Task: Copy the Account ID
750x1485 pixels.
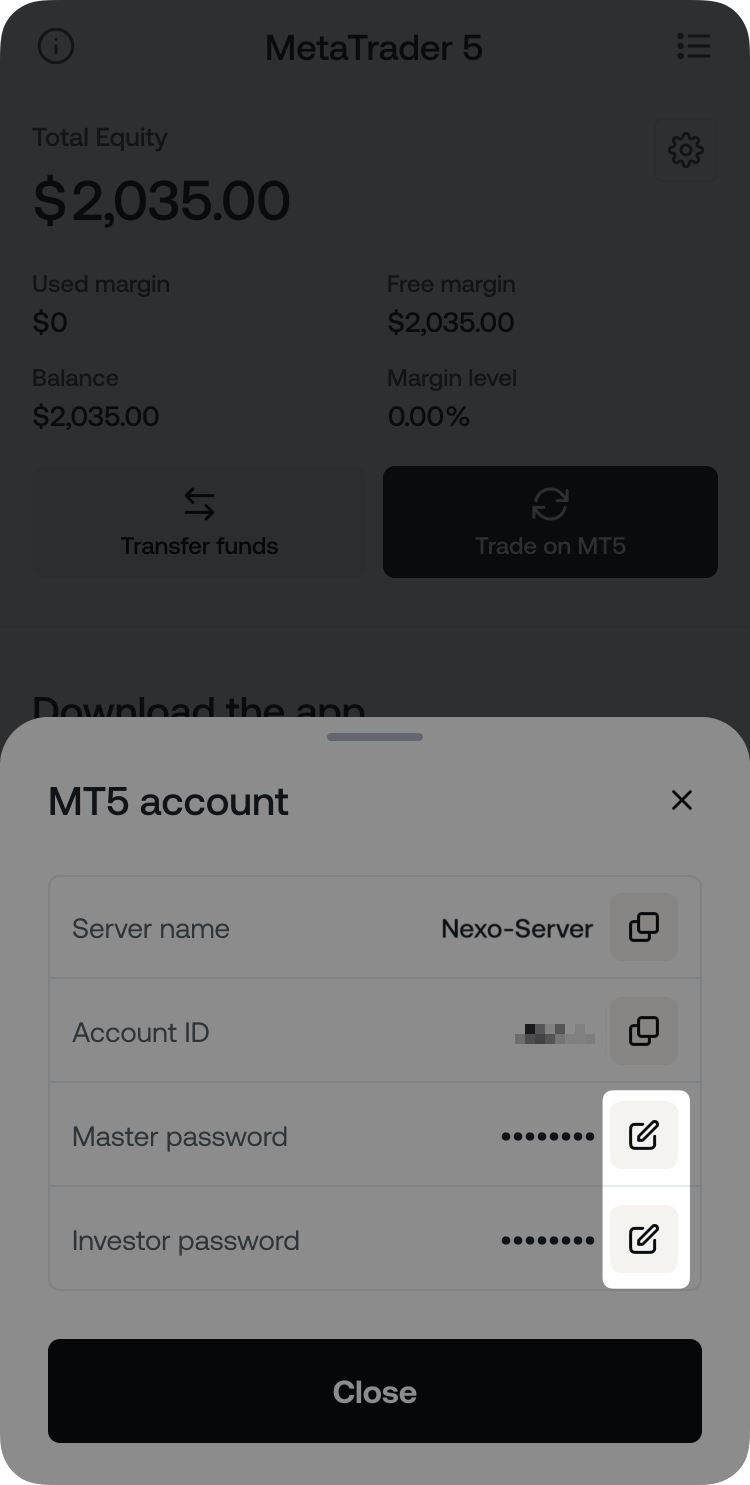Action: (x=644, y=1031)
